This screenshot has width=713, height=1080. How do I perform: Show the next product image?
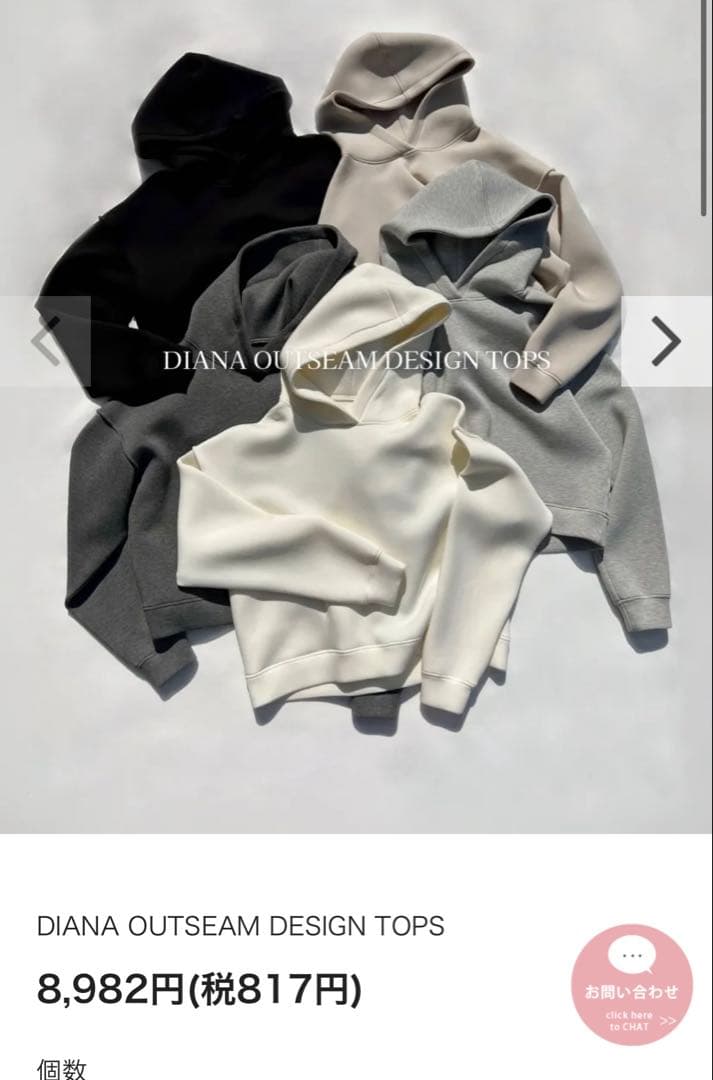[x=665, y=342]
